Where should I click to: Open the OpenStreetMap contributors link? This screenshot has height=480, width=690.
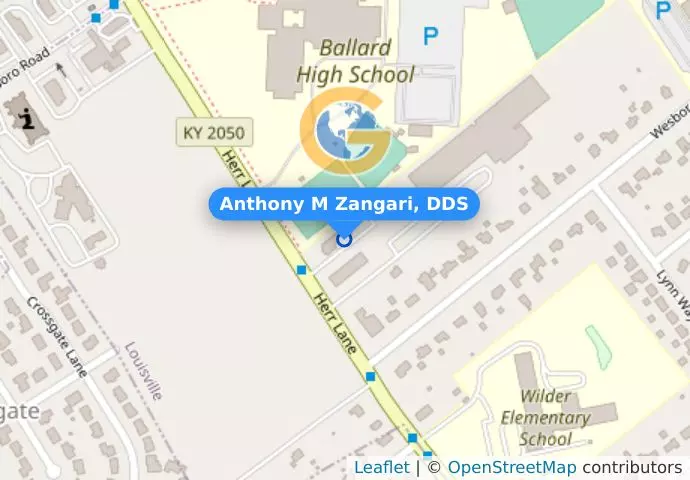[511, 468]
